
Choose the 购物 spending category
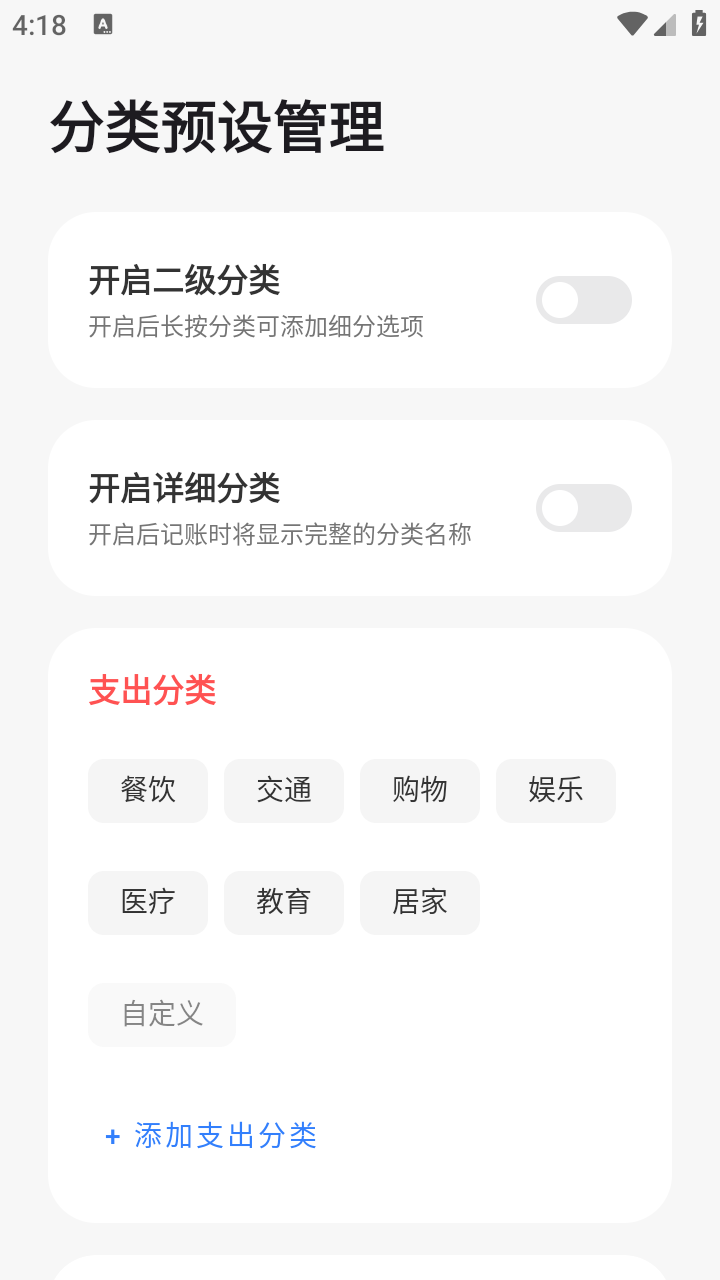(419, 790)
